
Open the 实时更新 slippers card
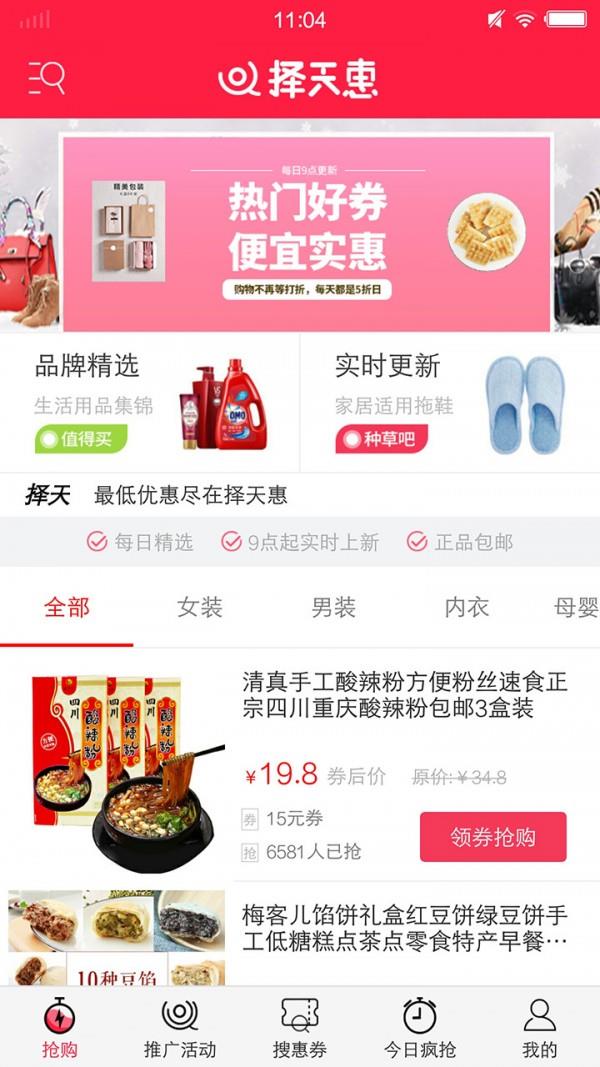[x=450, y=402]
